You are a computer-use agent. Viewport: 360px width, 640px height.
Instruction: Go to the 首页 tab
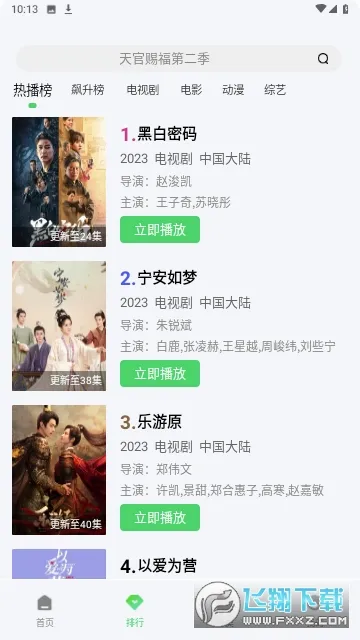tap(45, 611)
